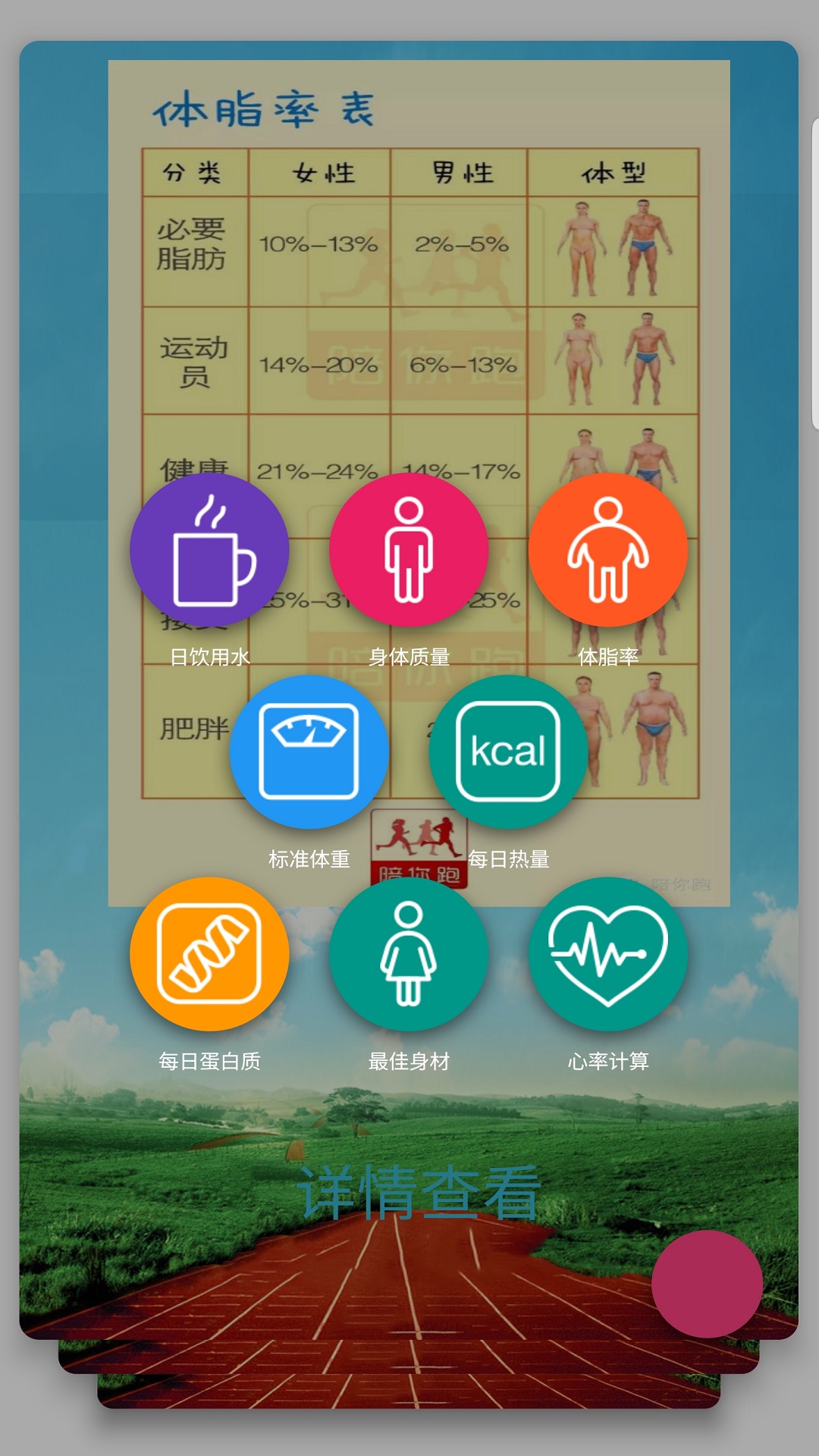Tap 详情查看 to view details

click(x=419, y=1193)
